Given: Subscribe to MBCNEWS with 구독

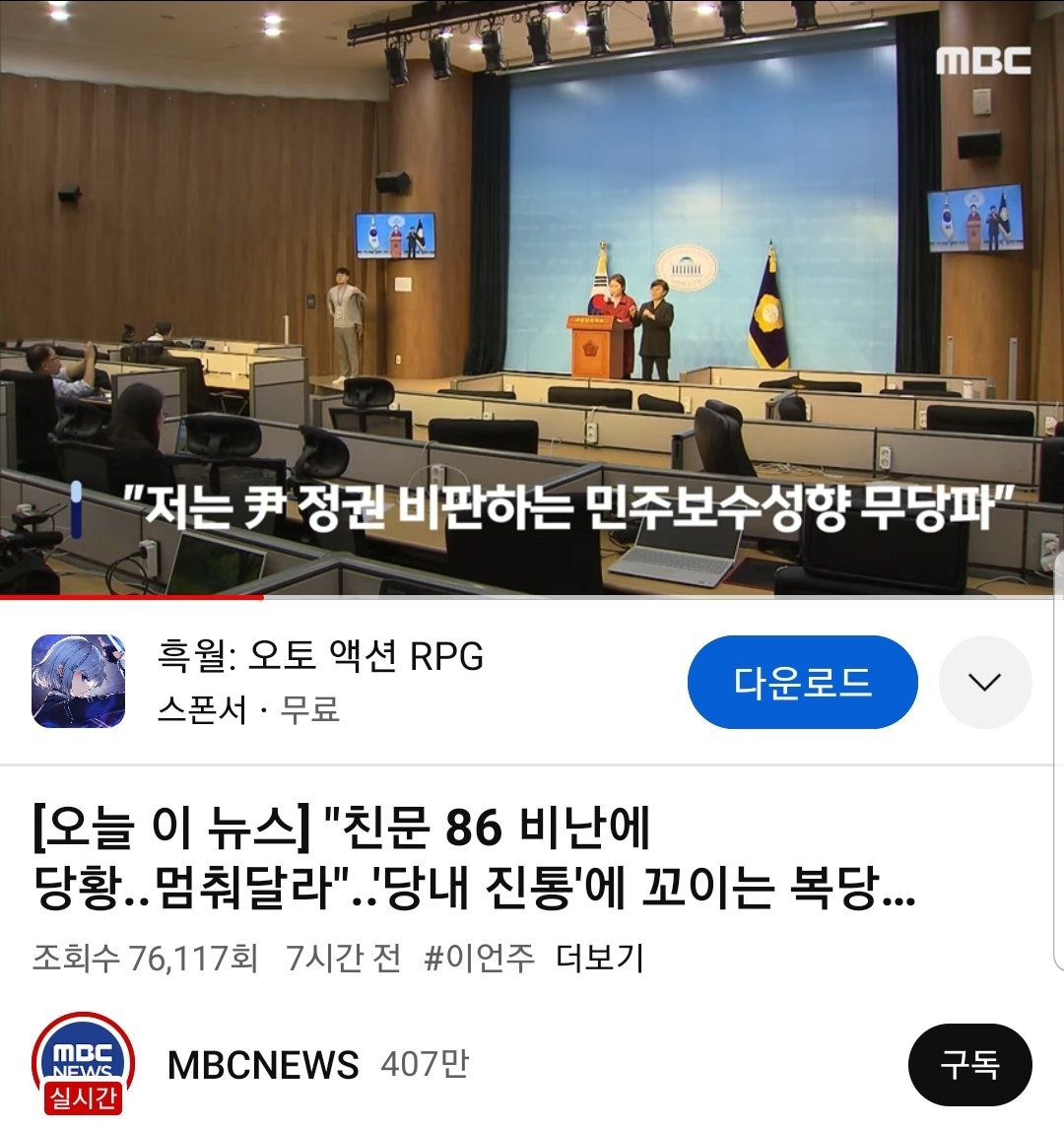Looking at the screenshot, I should (x=969, y=1065).
